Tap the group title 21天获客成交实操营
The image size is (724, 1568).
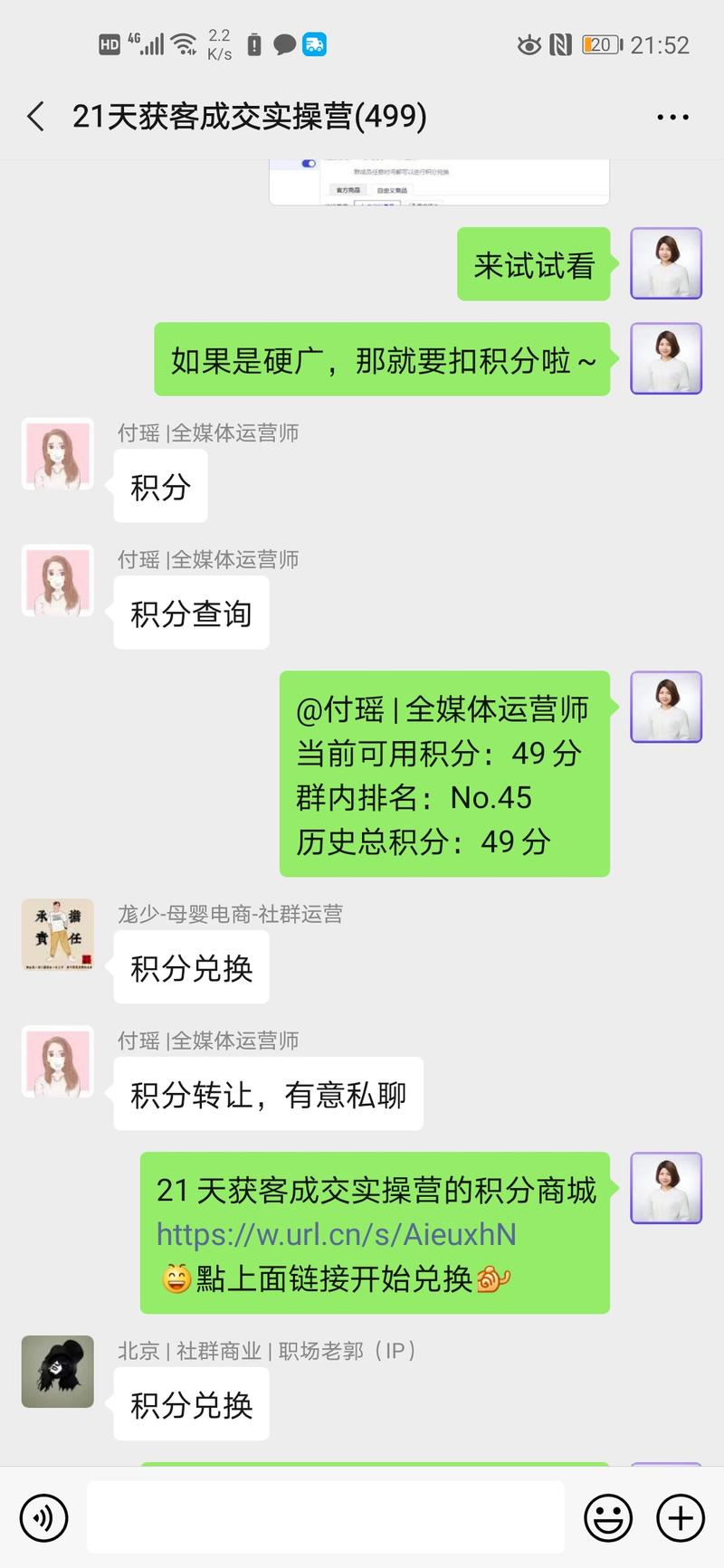coord(250,117)
